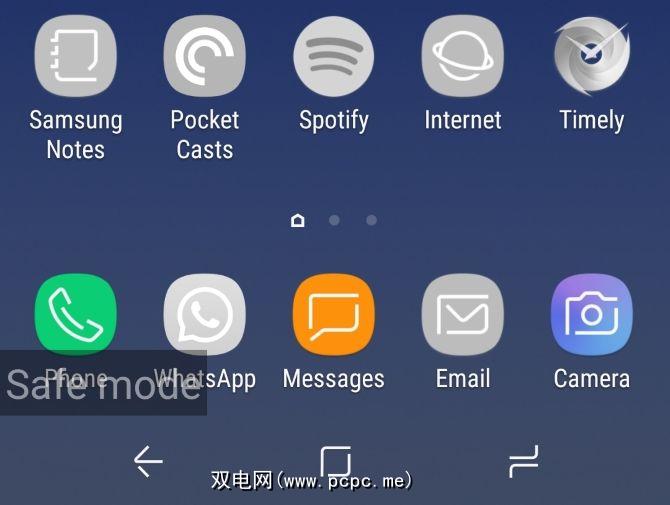Screen dimensions: 670x505
Task: Launch WhatsApp
Action: point(204,315)
